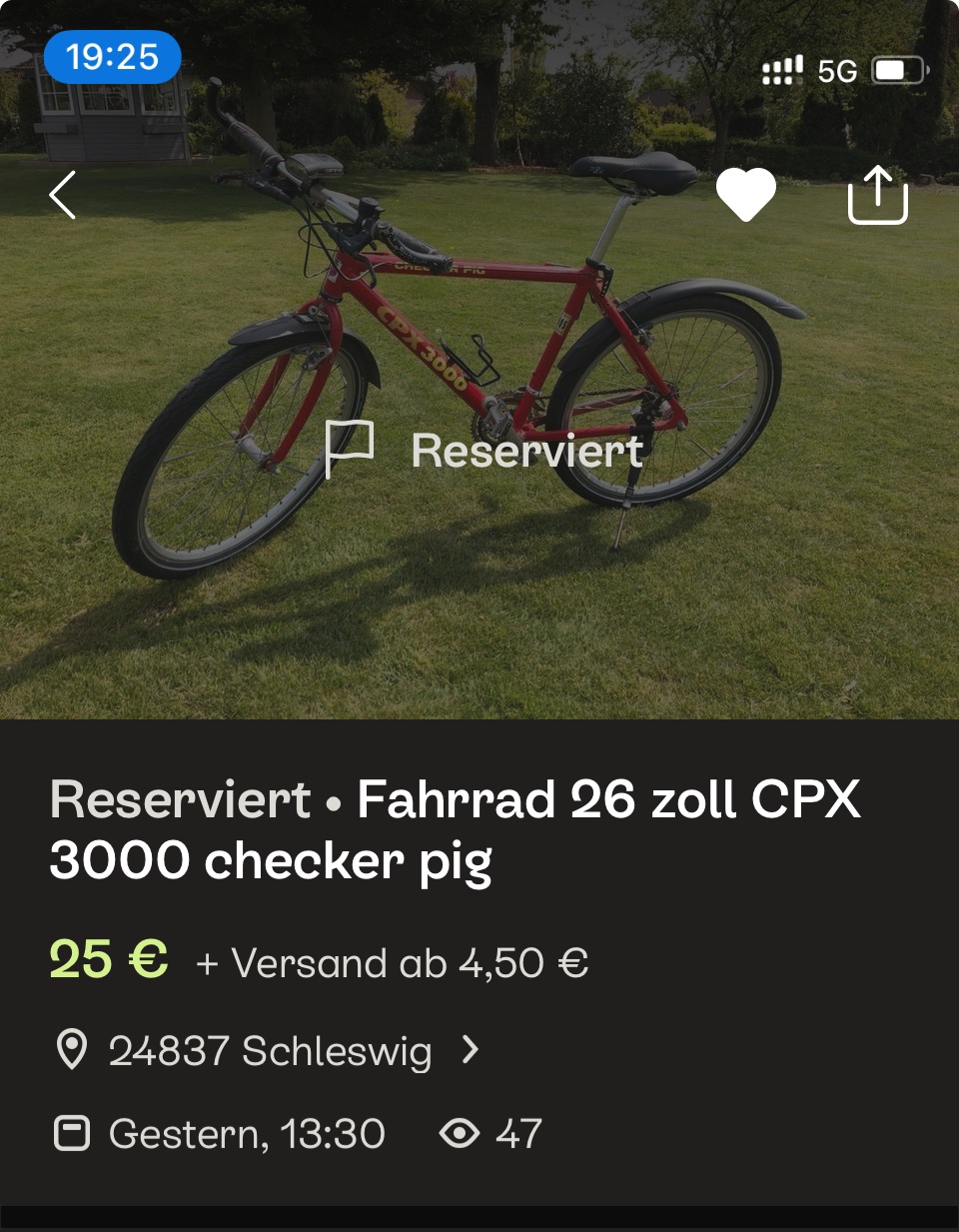The width and height of the screenshot is (959, 1232).
Task: Share this bicycle listing
Action: [x=877, y=195]
